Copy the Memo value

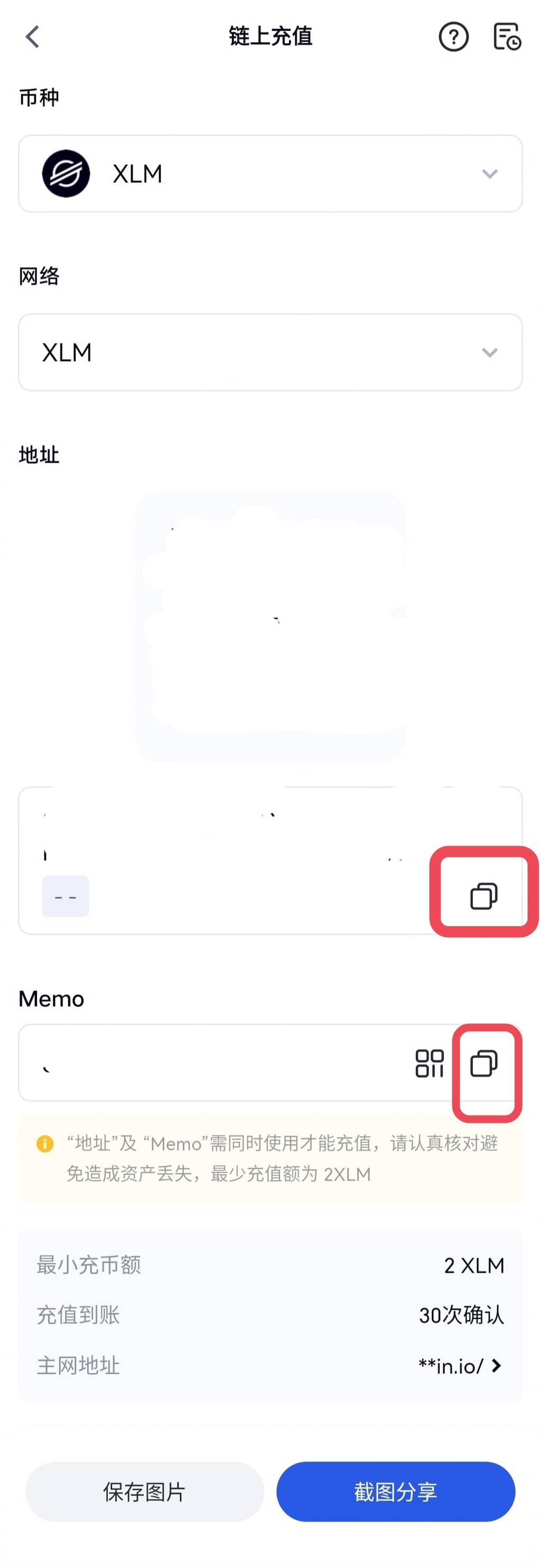click(484, 1063)
